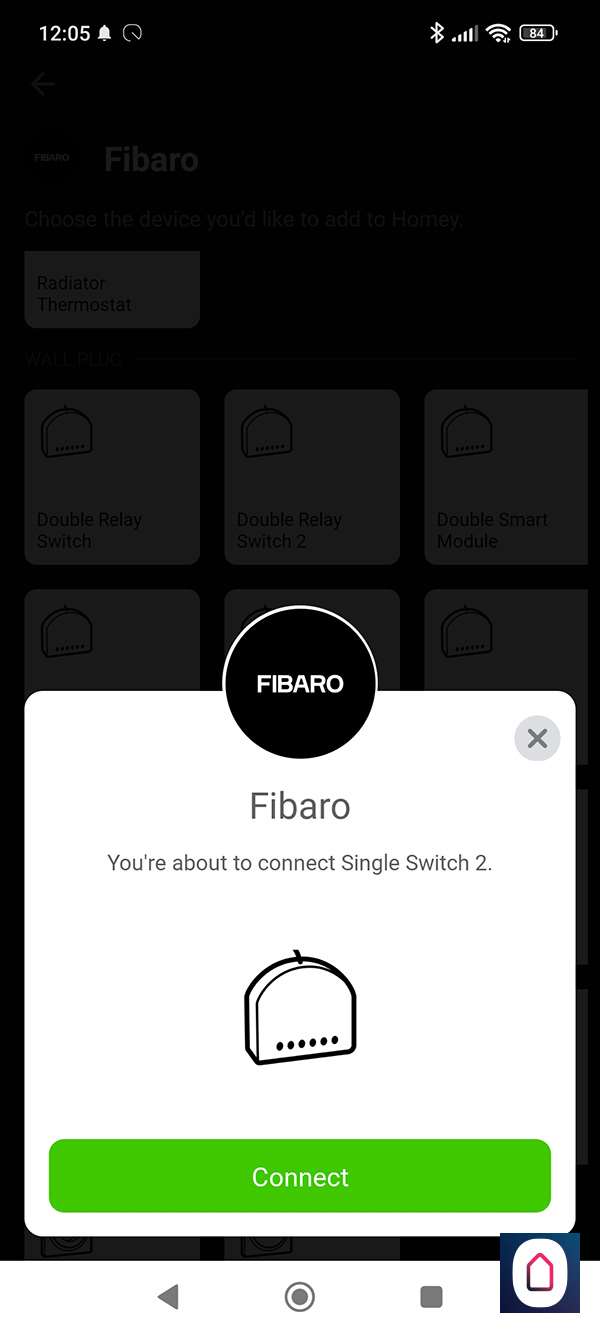The image size is (600, 1333).
Task: Close the Fibaro connect dialog
Action: pos(537,739)
